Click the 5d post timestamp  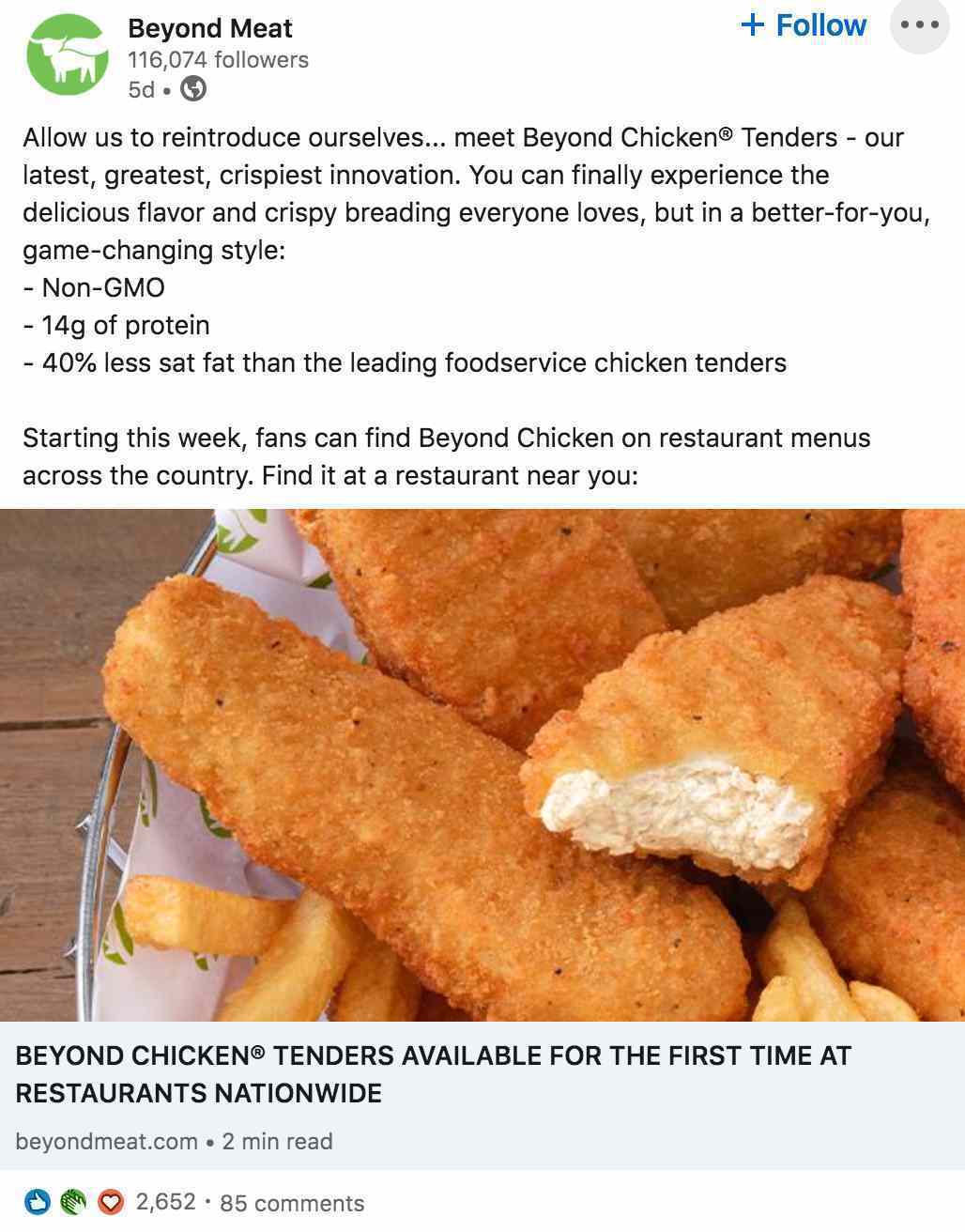coord(141,89)
